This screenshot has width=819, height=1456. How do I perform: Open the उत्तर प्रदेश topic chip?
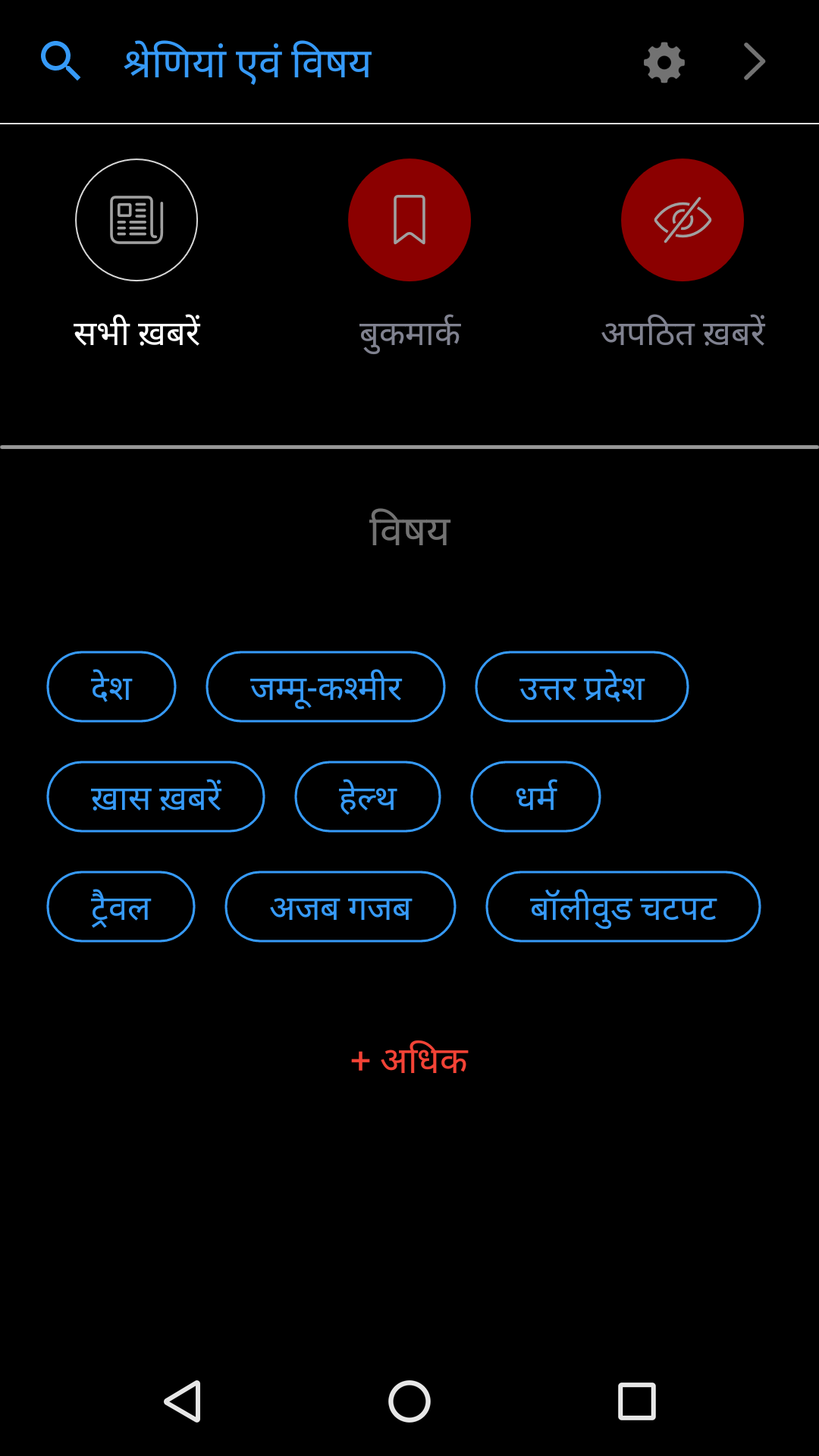tap(582, 687)
